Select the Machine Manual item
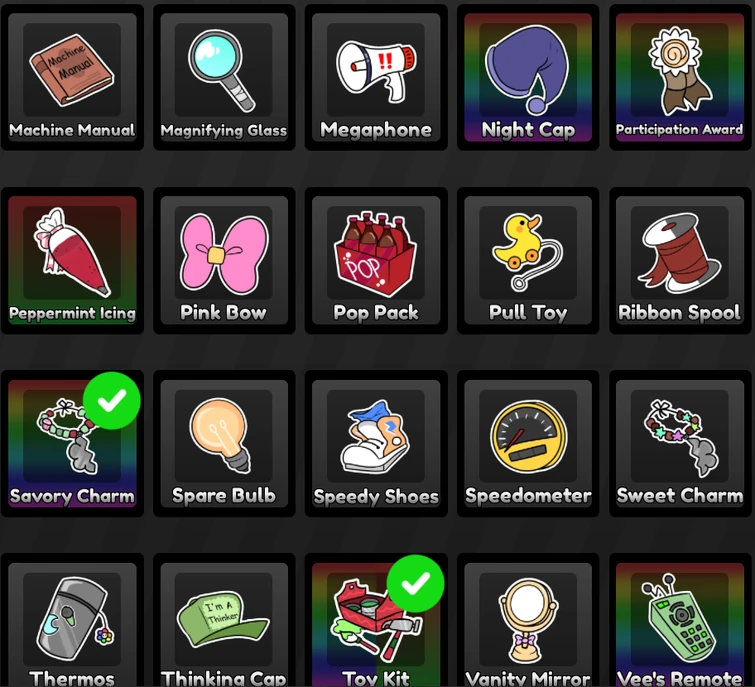 72,77
